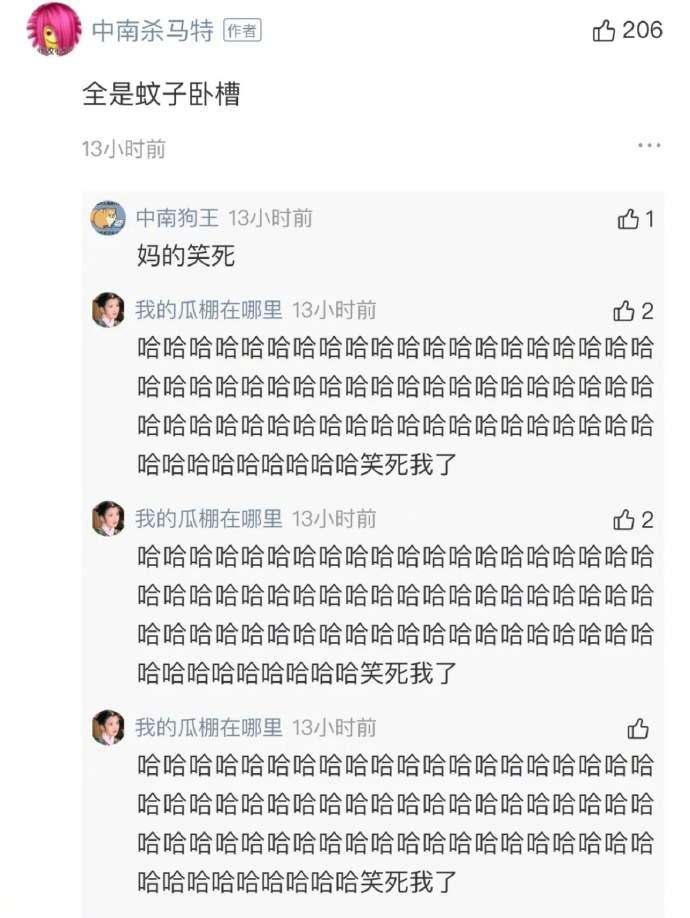Like the reply with no like count
Image resolution: width=690 pixels, height=918 pixels.
638,729
